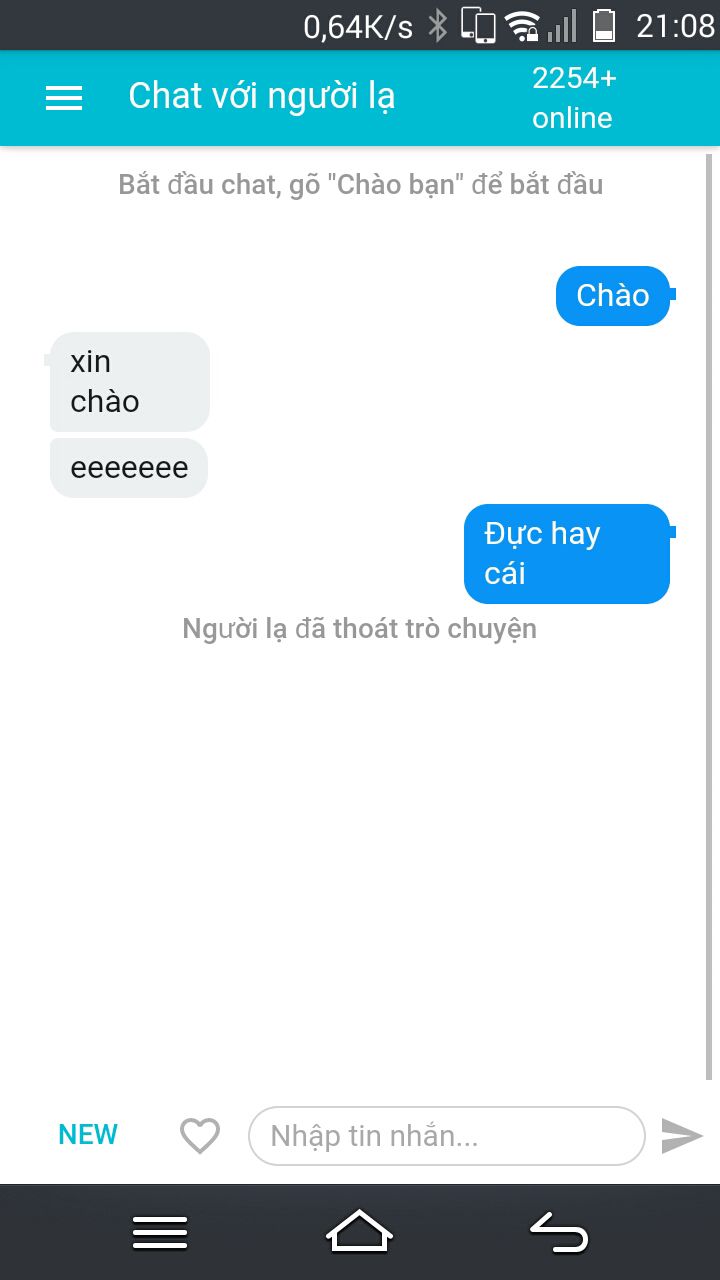720x1280 pixels.
Task: Go back using the system back button
Action: (x=558, y=1232)
